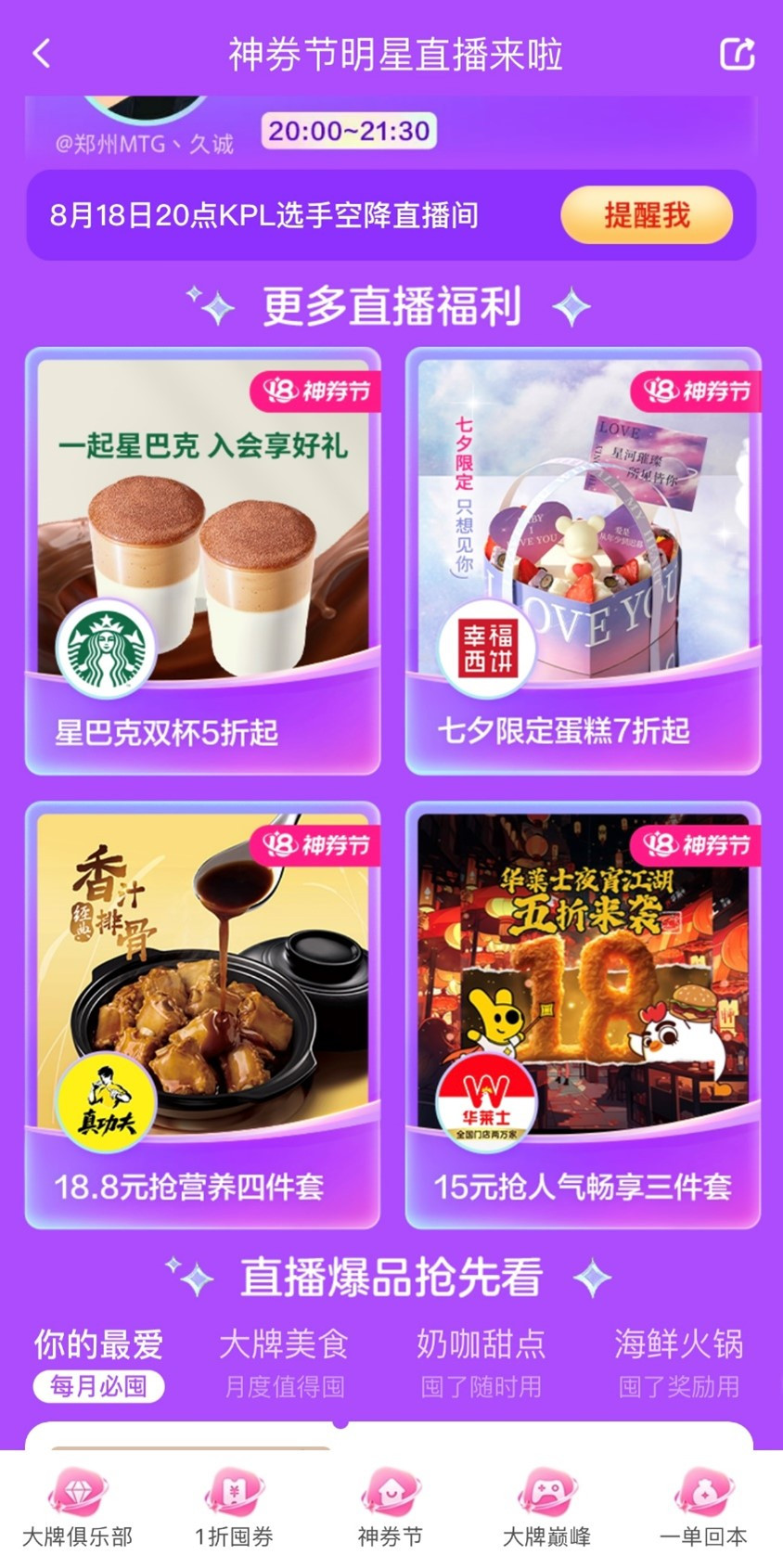Tap the 华莱士 logo on the chicken combo card
The width and height of the screenshot is (783, 1568).
[486, 1100]
